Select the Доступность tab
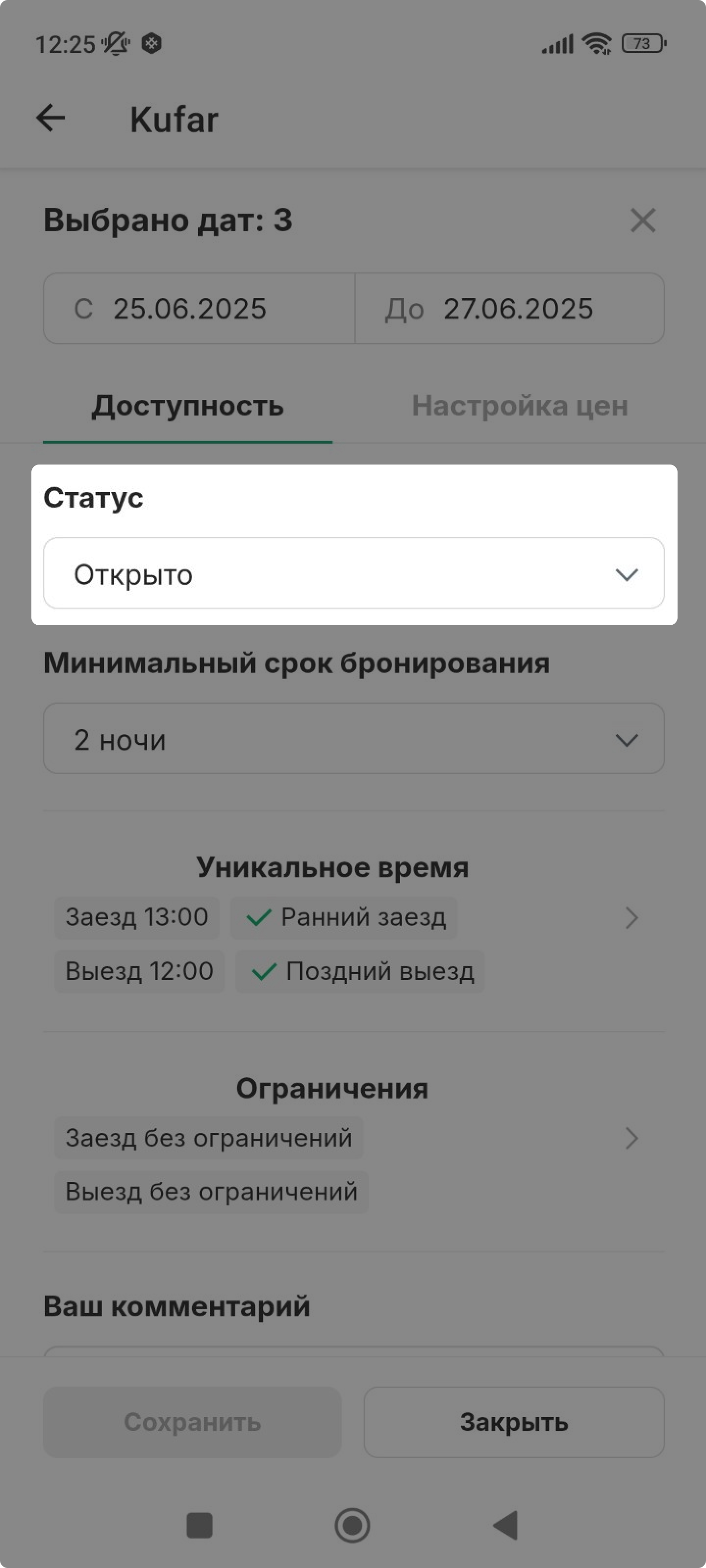 (x=188, y=405)
